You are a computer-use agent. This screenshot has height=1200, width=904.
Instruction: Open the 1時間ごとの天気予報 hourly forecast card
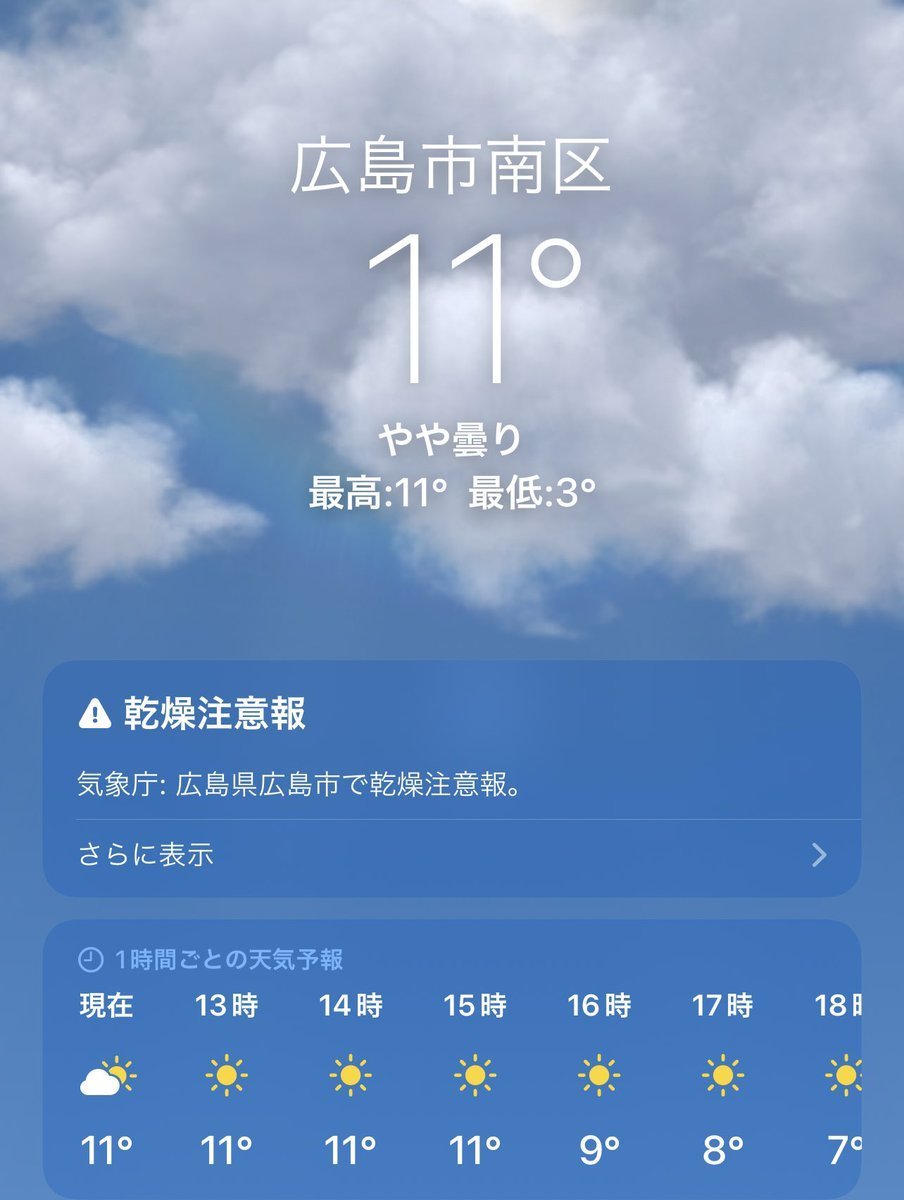click(228, 960)
